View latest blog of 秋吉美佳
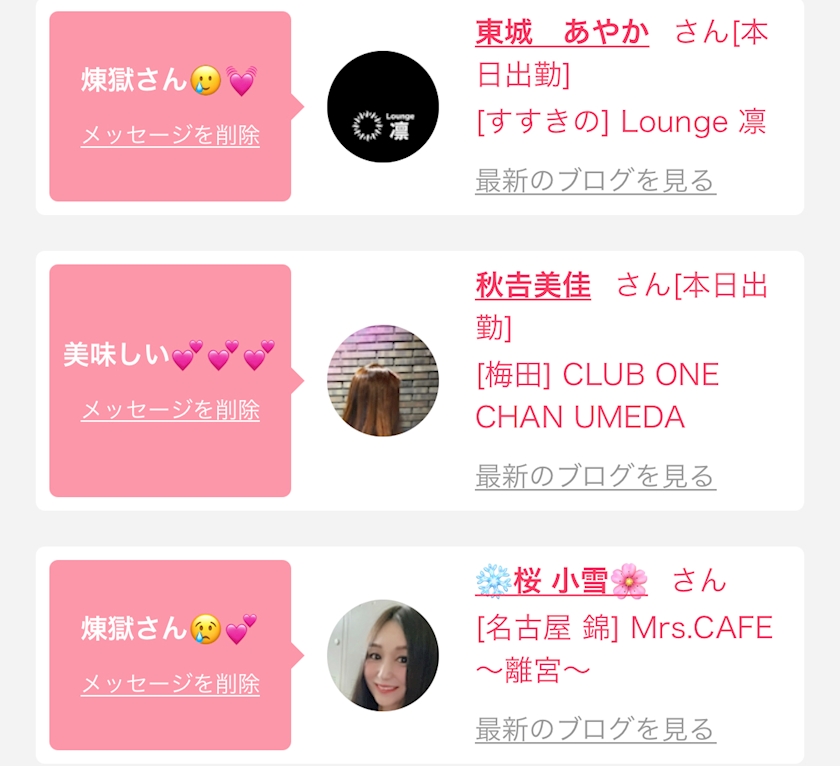This screenshot has height=766, width=840. [596, 476]
